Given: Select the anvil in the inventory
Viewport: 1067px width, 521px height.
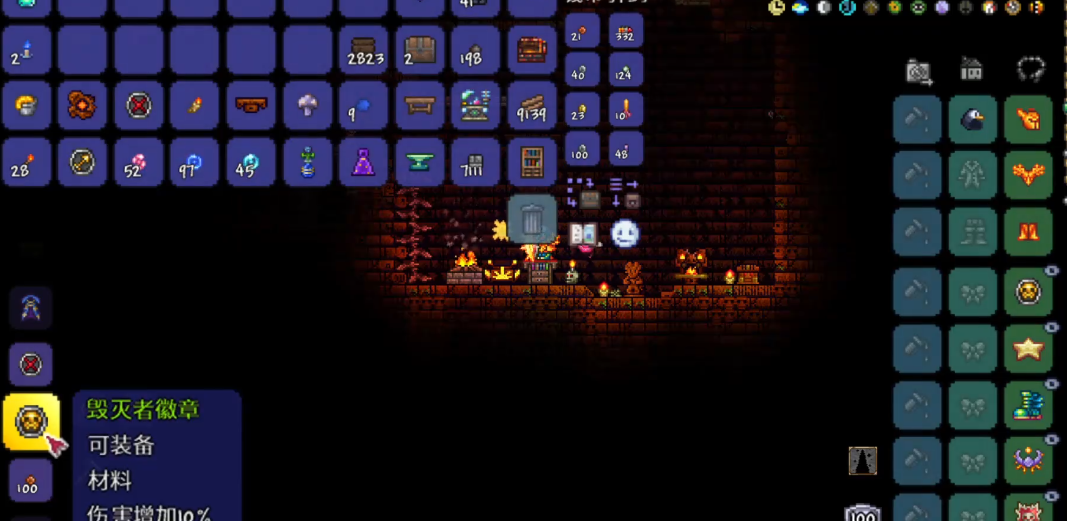Looking at the screenshot, I should (419, 161).
